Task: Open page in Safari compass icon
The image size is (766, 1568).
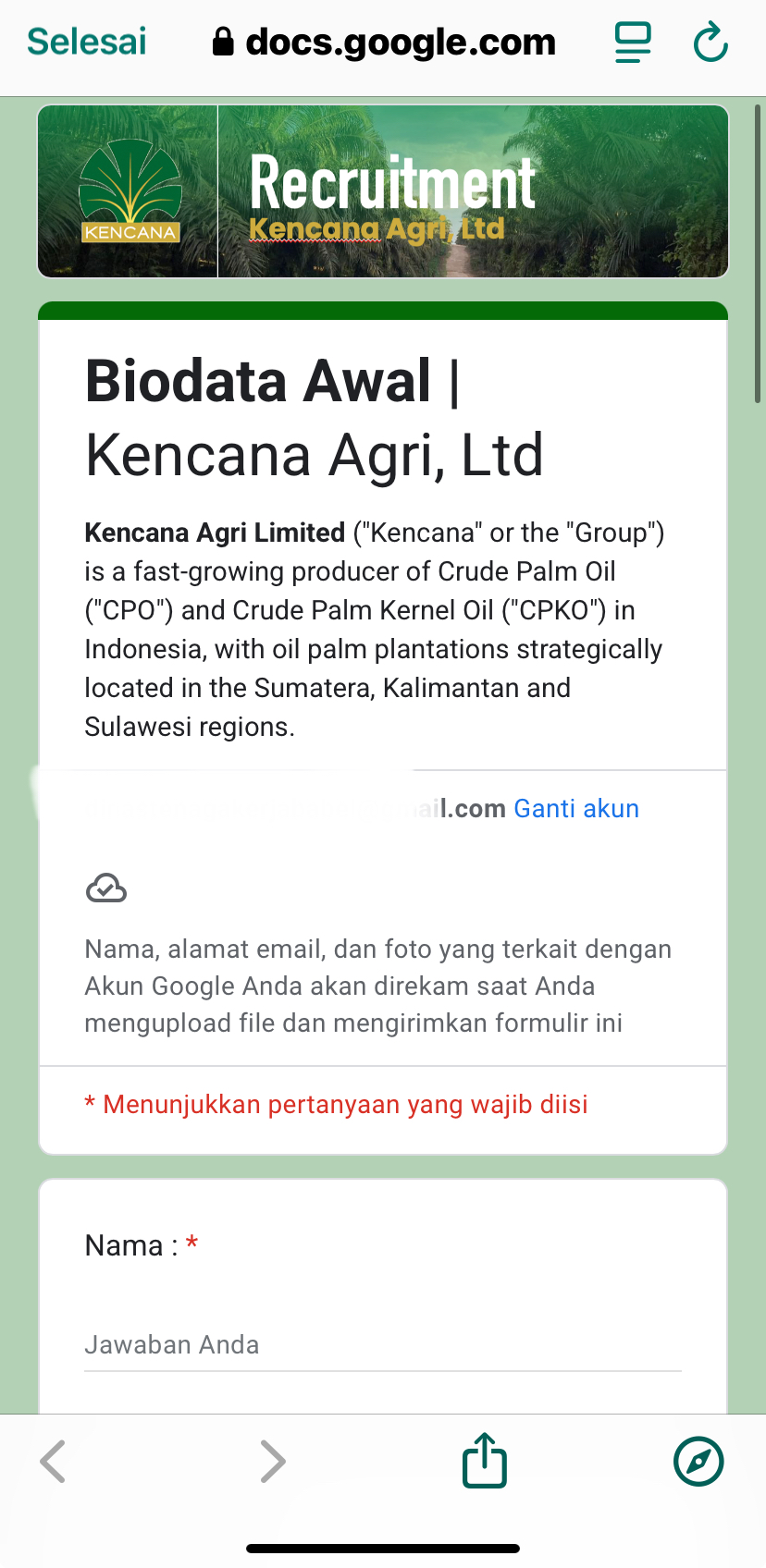Action: click(698, 1462)
